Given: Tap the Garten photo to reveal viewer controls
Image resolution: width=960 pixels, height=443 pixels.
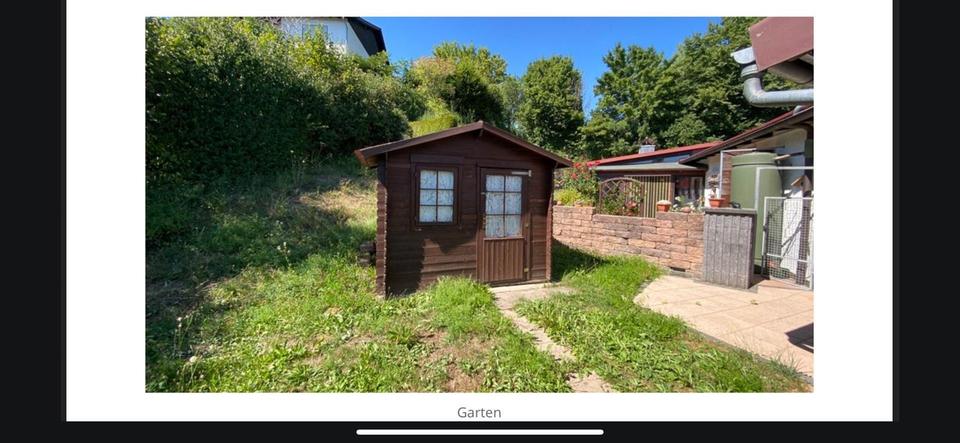Looking at the screenshot, I should [479, 204].
